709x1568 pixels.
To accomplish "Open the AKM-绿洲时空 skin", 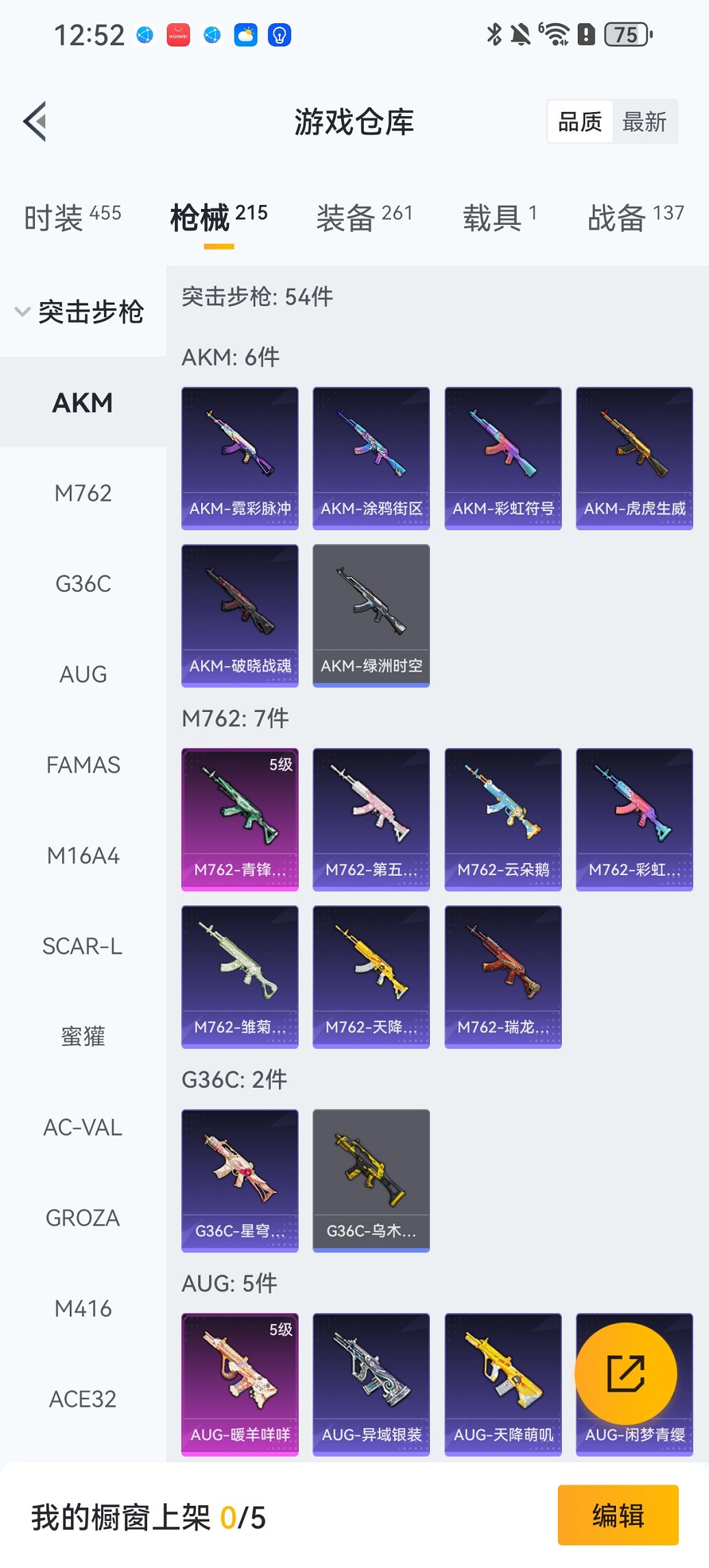I will [371, 615].
